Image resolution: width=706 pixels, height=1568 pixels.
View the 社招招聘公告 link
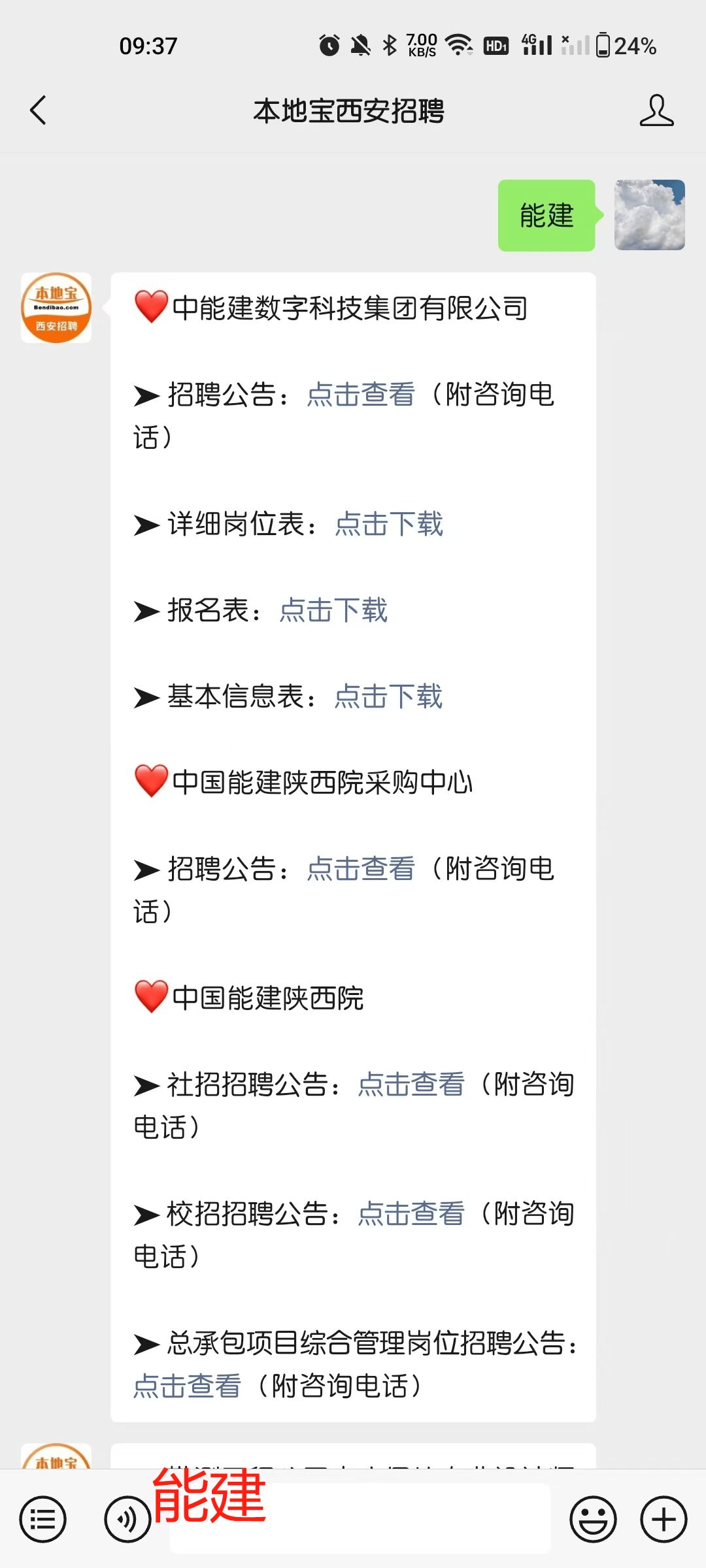coord(411,1085)
